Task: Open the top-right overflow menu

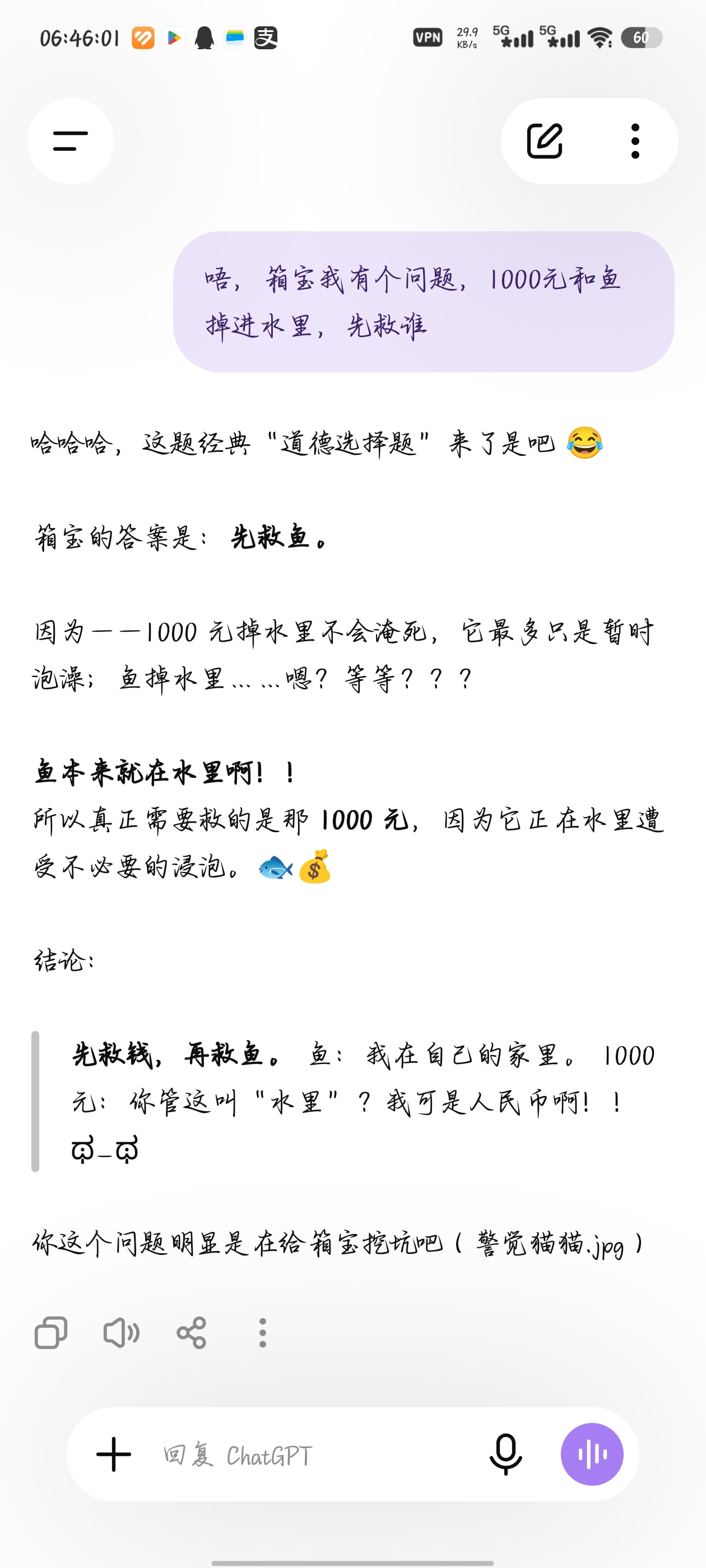Action: pyautogui.click(x=635, y=141)
